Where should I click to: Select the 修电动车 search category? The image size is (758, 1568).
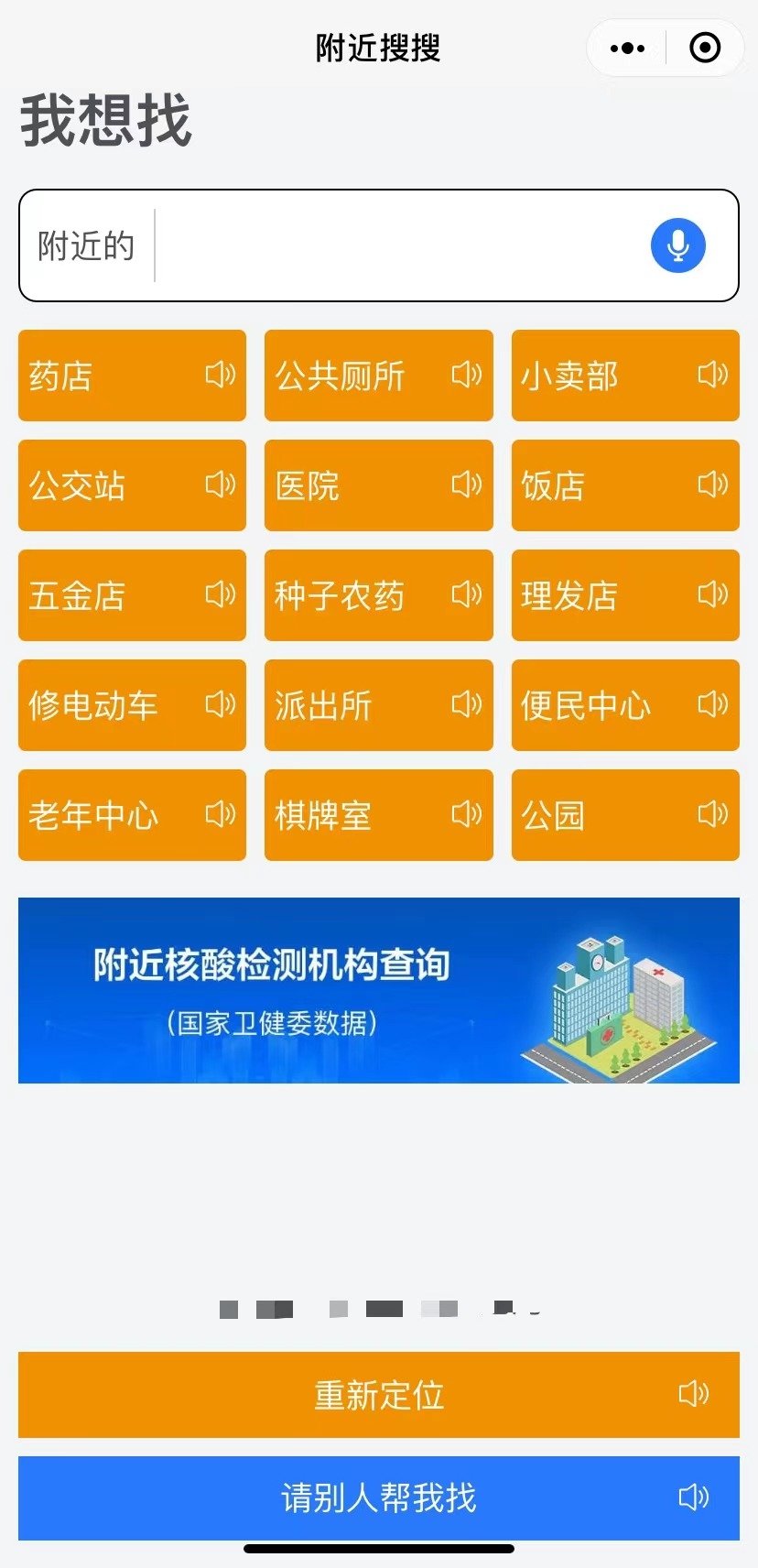coord(110,705)
